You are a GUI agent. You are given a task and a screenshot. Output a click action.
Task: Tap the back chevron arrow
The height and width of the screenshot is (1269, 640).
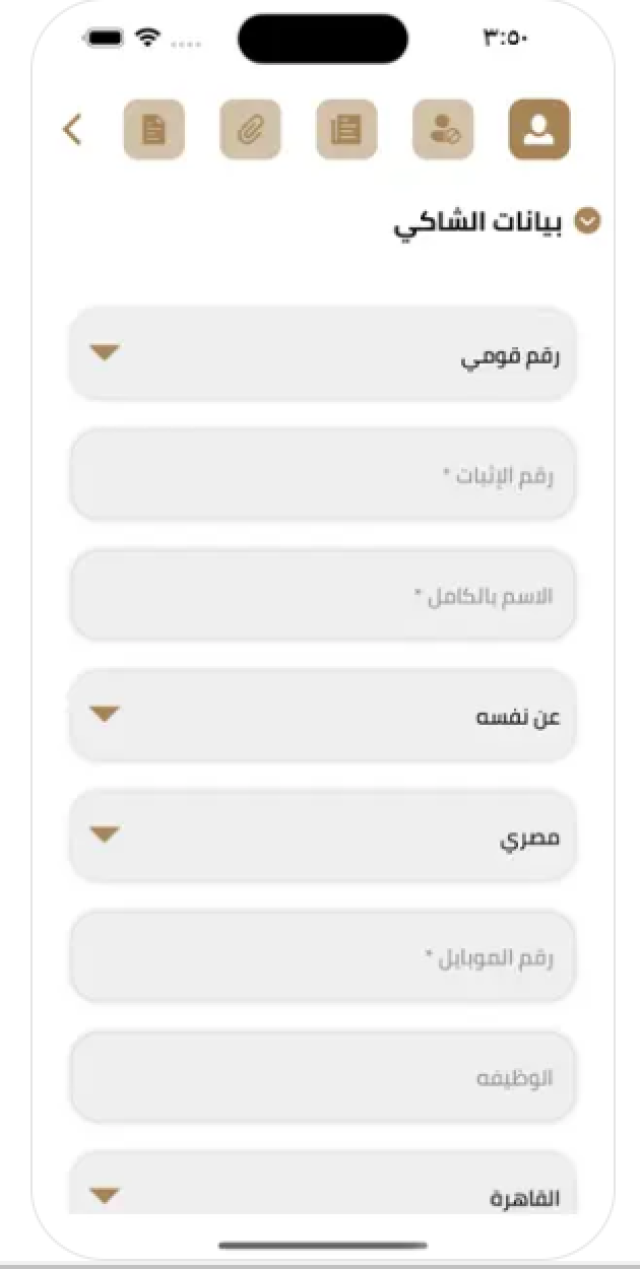(x=72, y=130)
